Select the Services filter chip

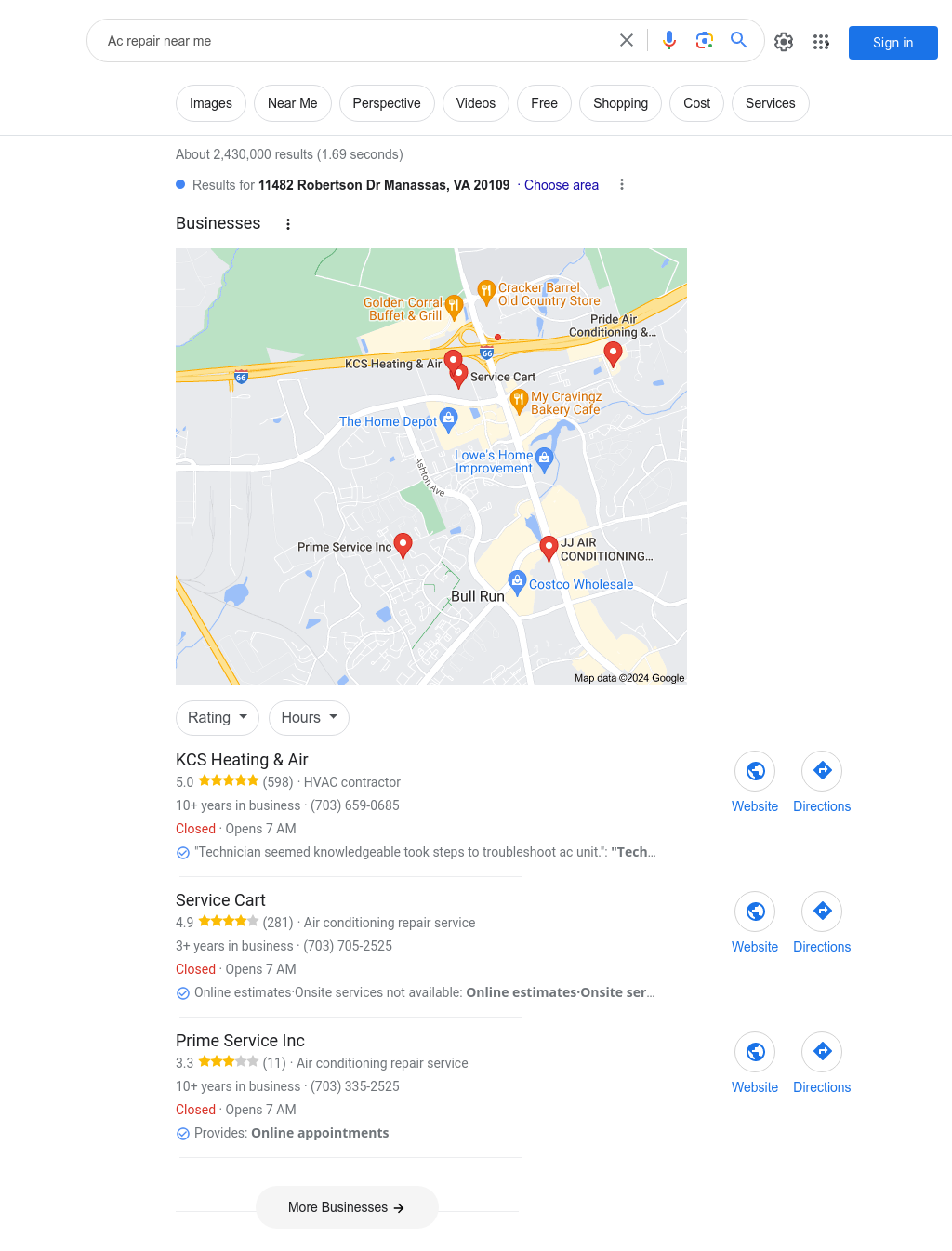click(x=770, y=103)
